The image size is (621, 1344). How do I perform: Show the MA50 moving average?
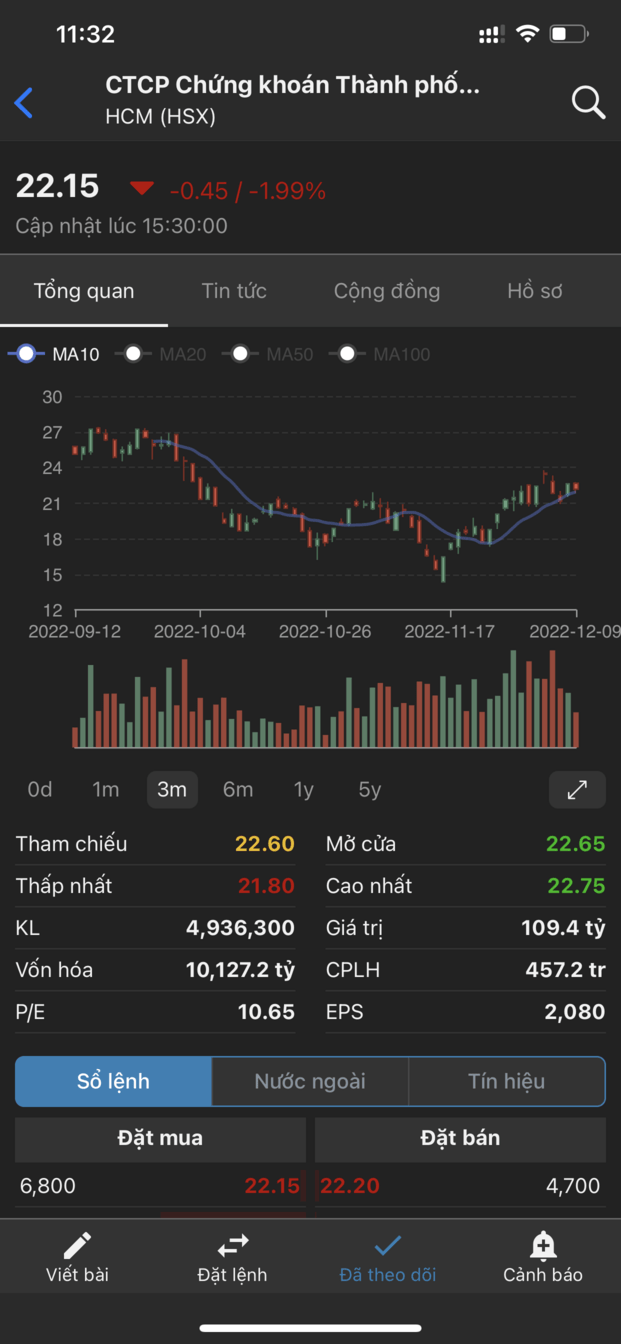pyautogui.click(x=268, y=354)
